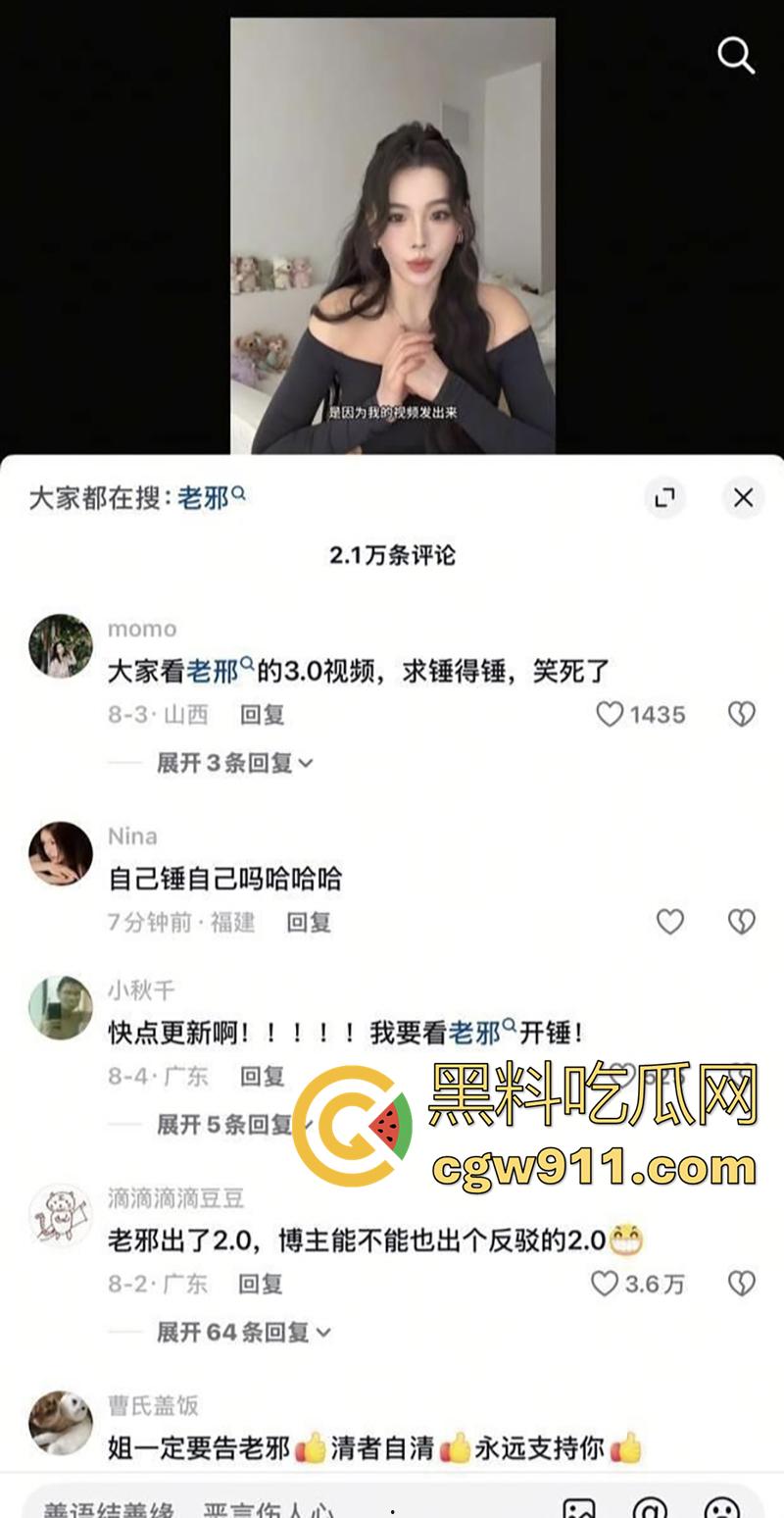The image size is (784, 1518).
Task: Close the comments panel with the X icon
Action: pos(743,498)
